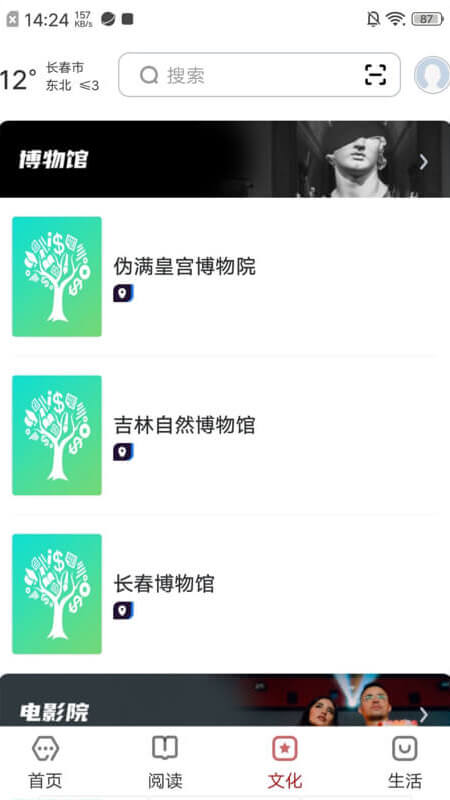The width and height of the screenshot is (450, 800).
Task: Open the profile avatar
Action: tap(432, 75)
